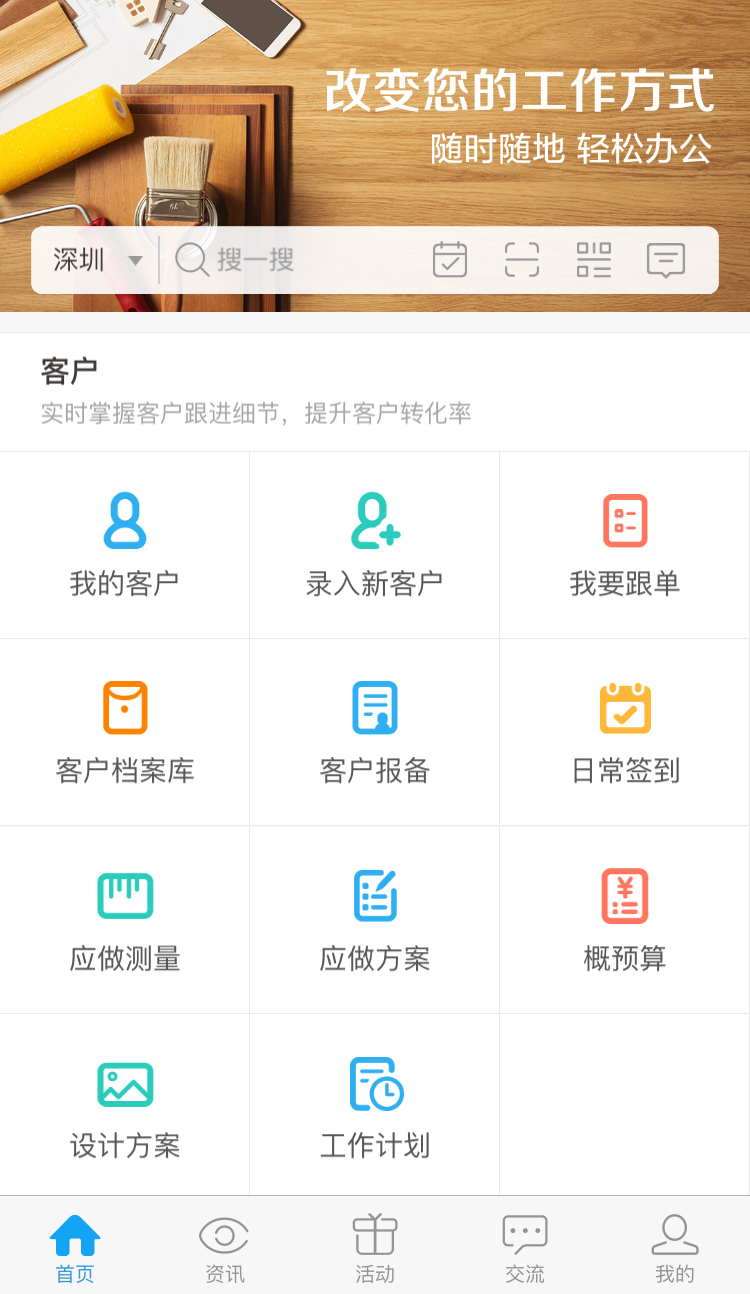Open the 活动 gift activities section
The height and width of the screenshot is (1294, 750).
click(x=374, y=1243)
